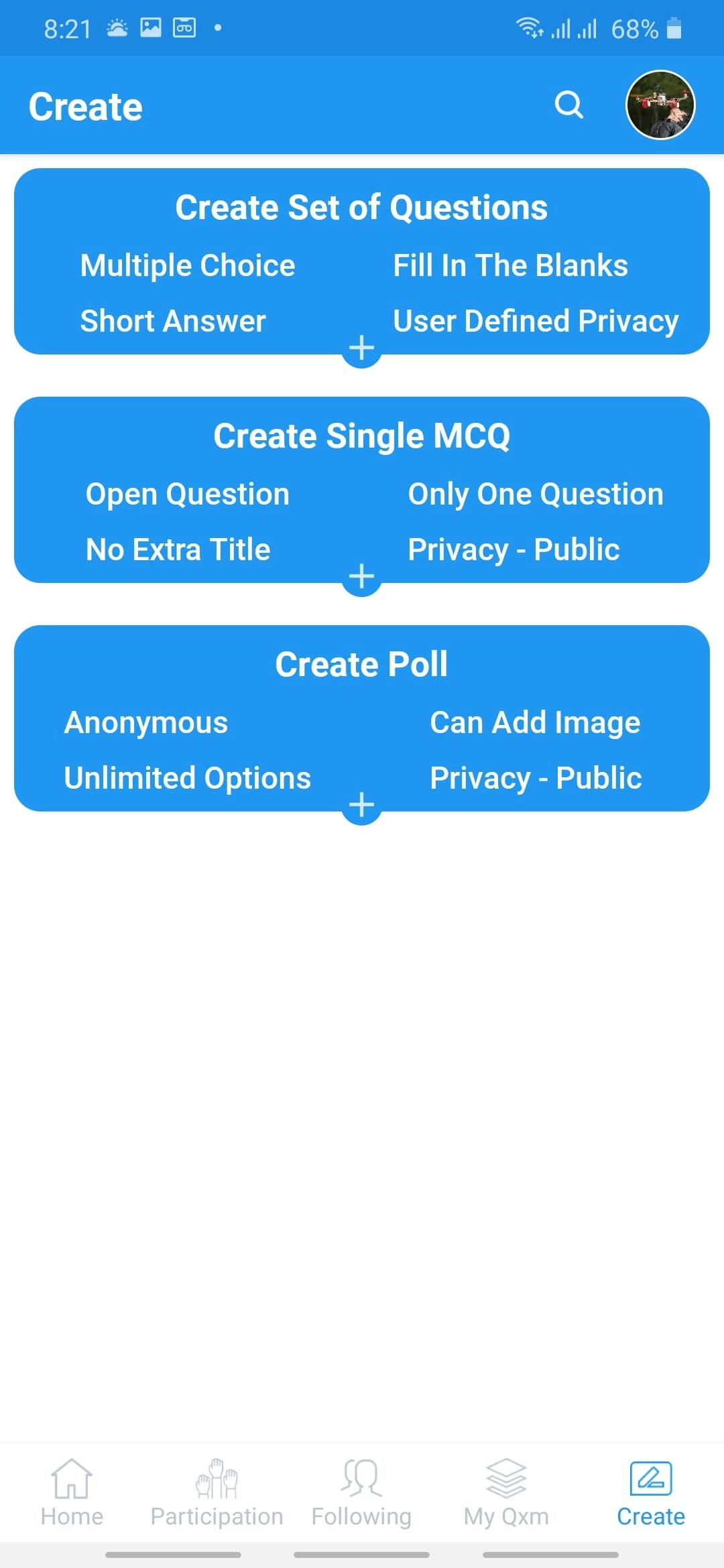Switch to the My Qxm tab
Image resolution: width=724 pixels, height=1568 pixels.
click(506, 1492)
